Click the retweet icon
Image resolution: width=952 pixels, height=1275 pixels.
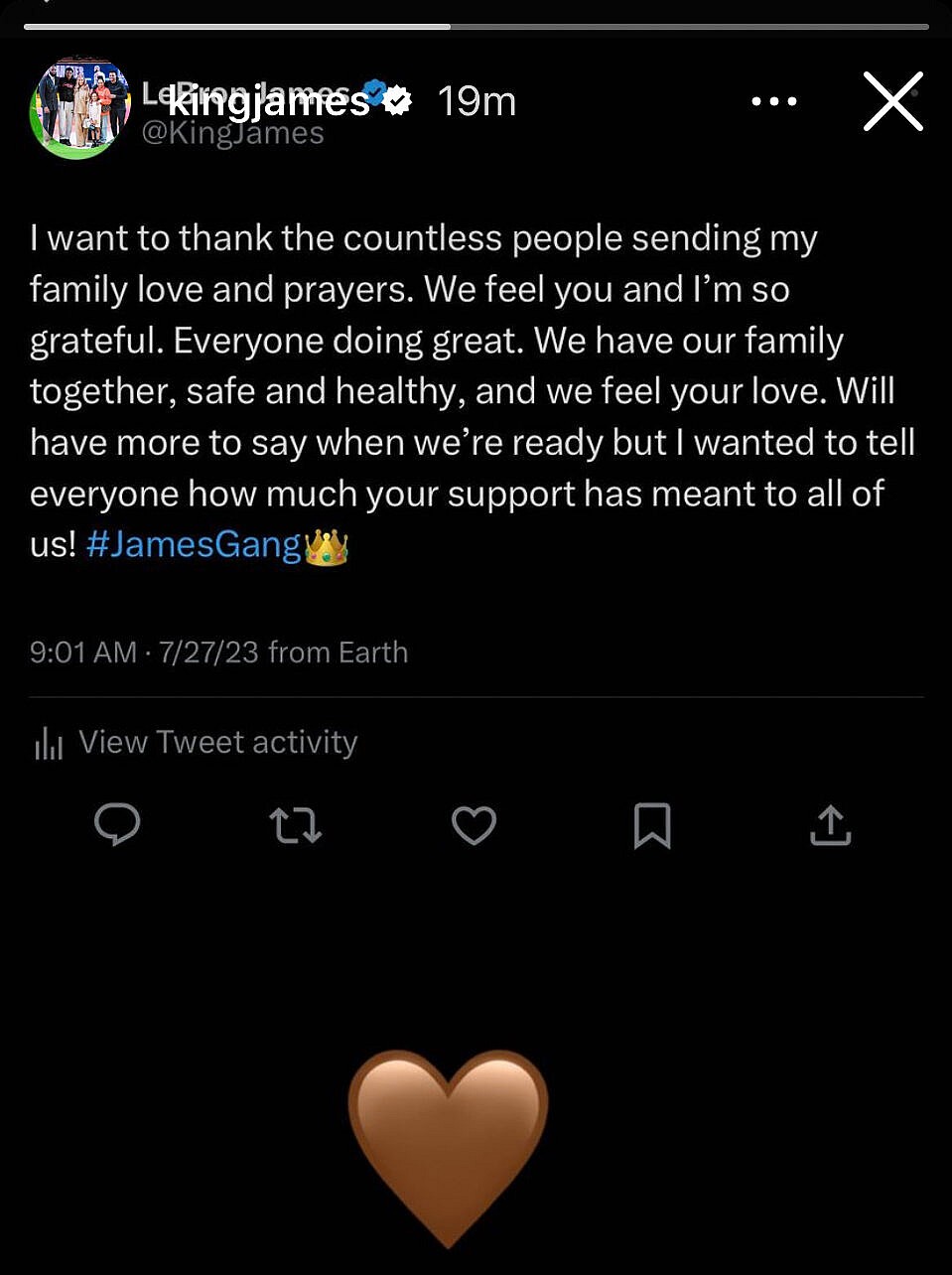click(x=295, y=825)
